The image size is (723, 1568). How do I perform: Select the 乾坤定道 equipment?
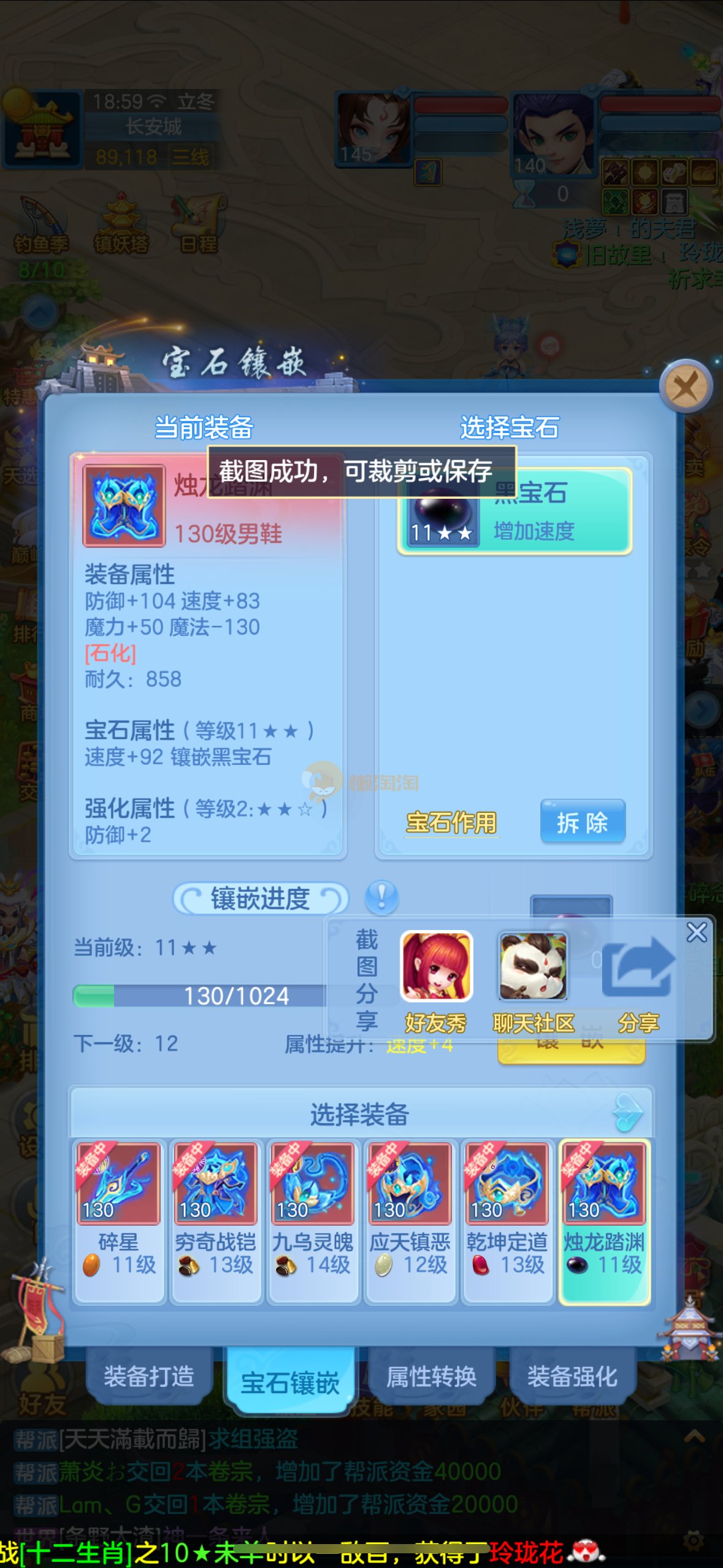coord(507,1220)
